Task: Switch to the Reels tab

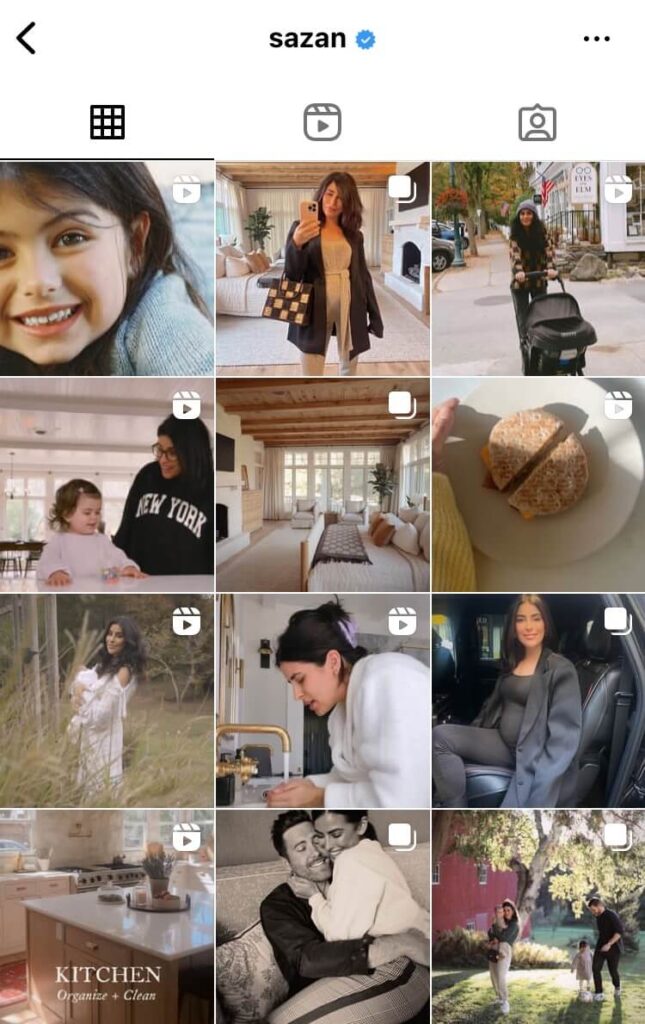Action: click(x=322, y=122)
